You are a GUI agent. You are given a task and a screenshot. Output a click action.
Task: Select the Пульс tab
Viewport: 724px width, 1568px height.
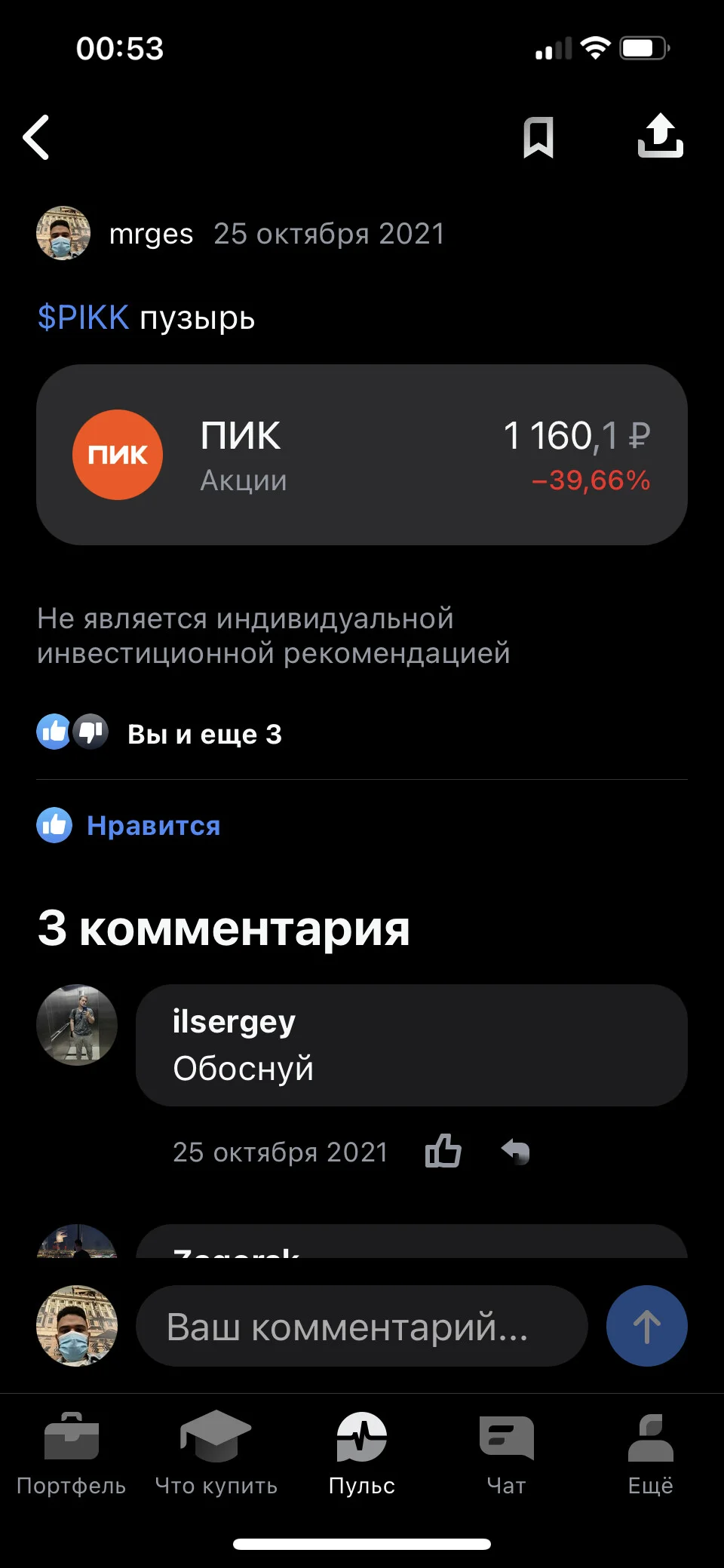coord(362,1453)
